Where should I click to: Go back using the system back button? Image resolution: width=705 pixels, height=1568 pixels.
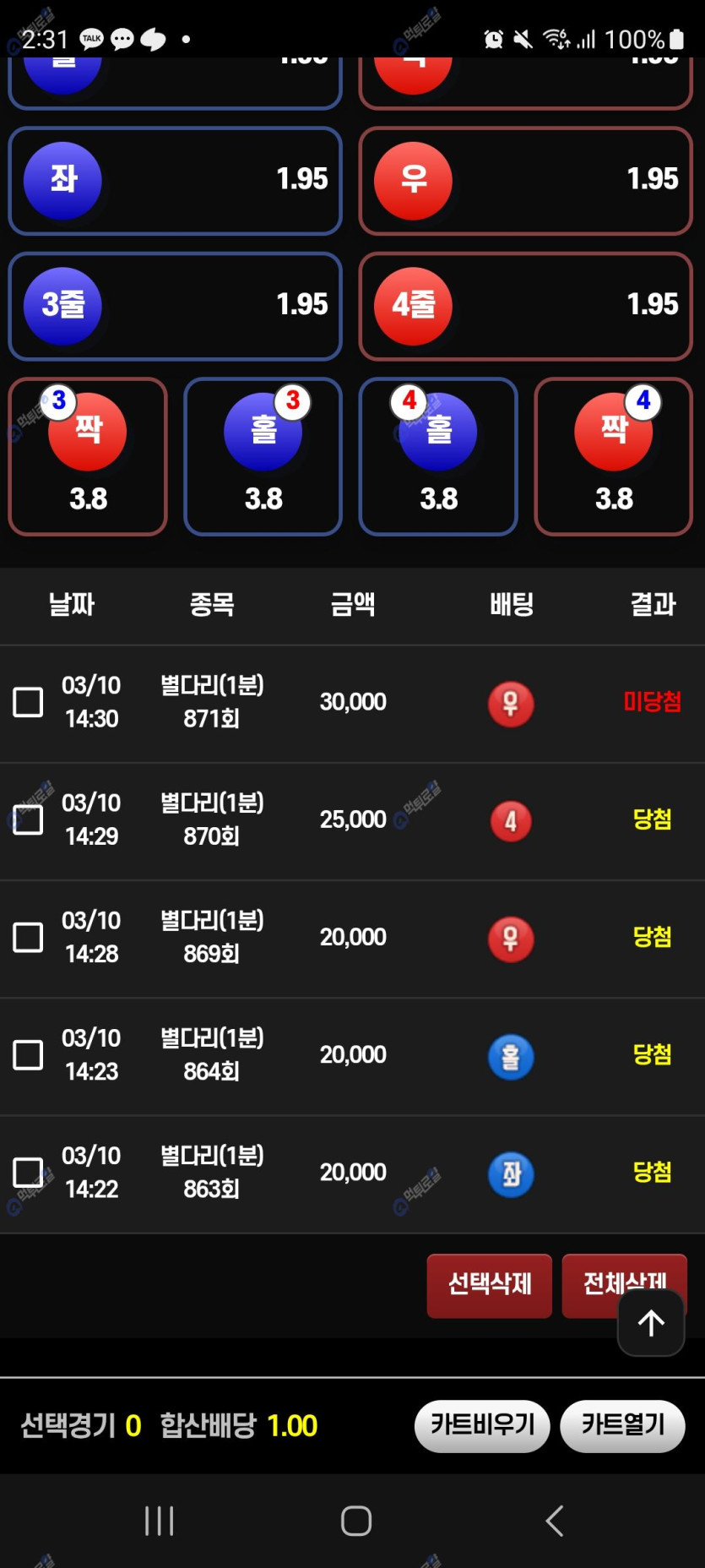pyautogui.click(x=554, y=1521)
